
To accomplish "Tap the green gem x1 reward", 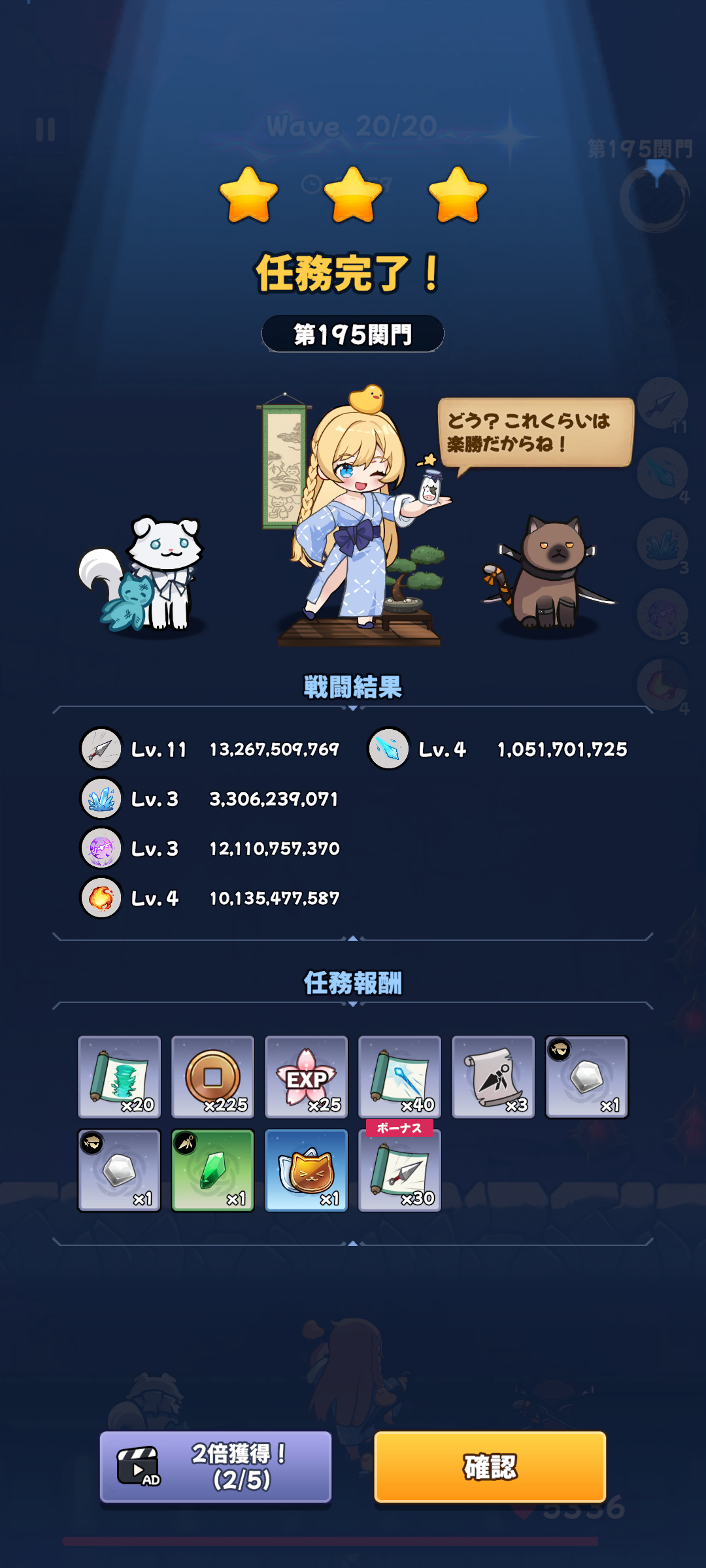I will coord(212,1170).
